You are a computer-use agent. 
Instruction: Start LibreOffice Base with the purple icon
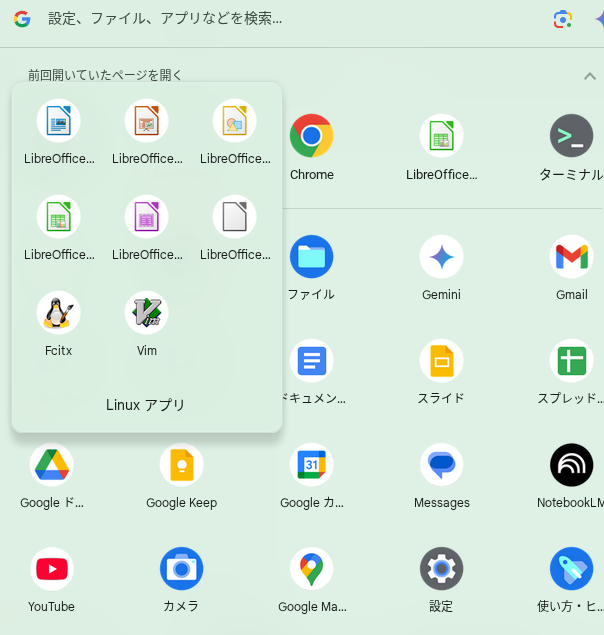pyautogui.click(x=147, y=217)
